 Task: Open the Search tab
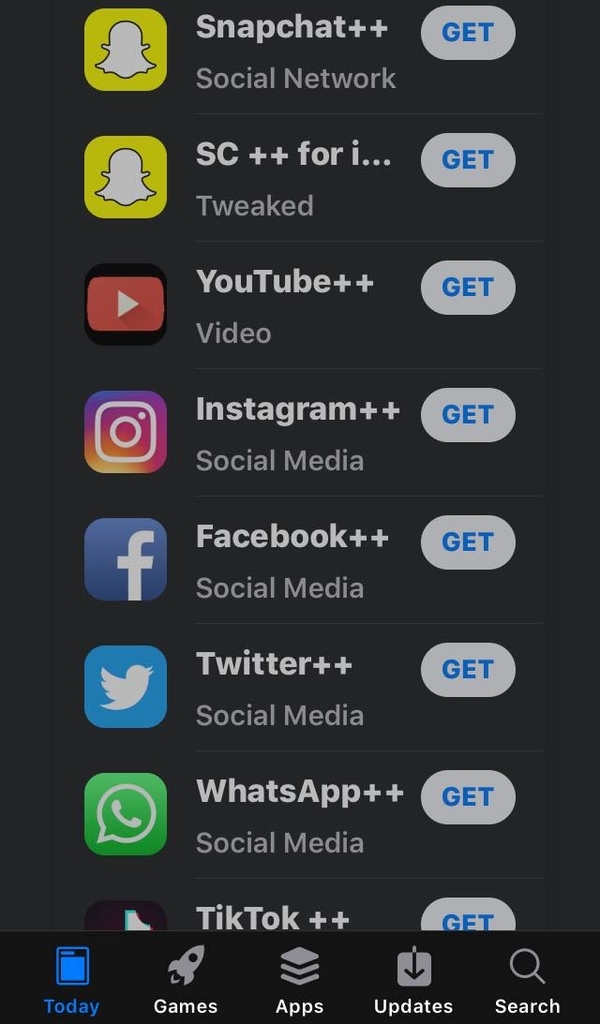pos(527,980)
